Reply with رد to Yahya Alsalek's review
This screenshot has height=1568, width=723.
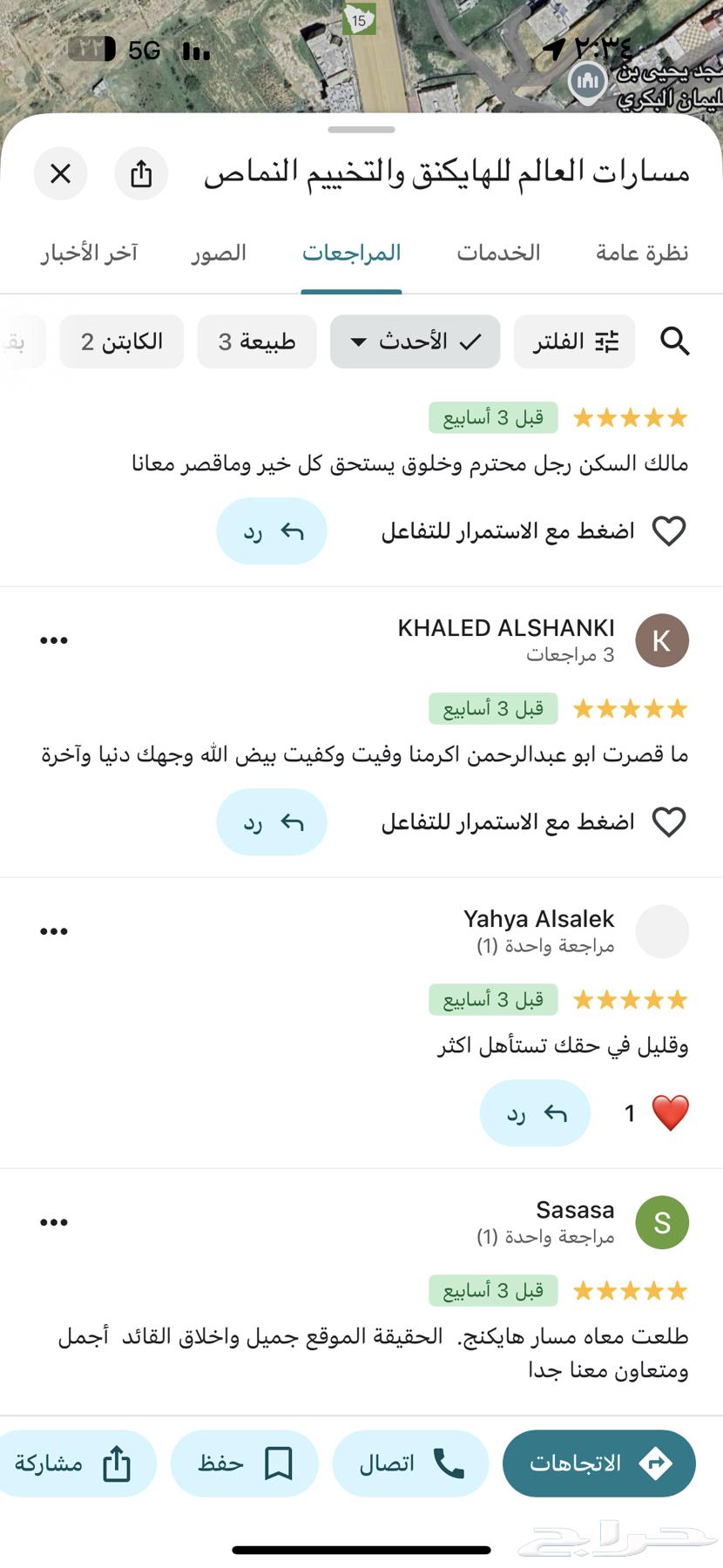[x=535, y=1112]
